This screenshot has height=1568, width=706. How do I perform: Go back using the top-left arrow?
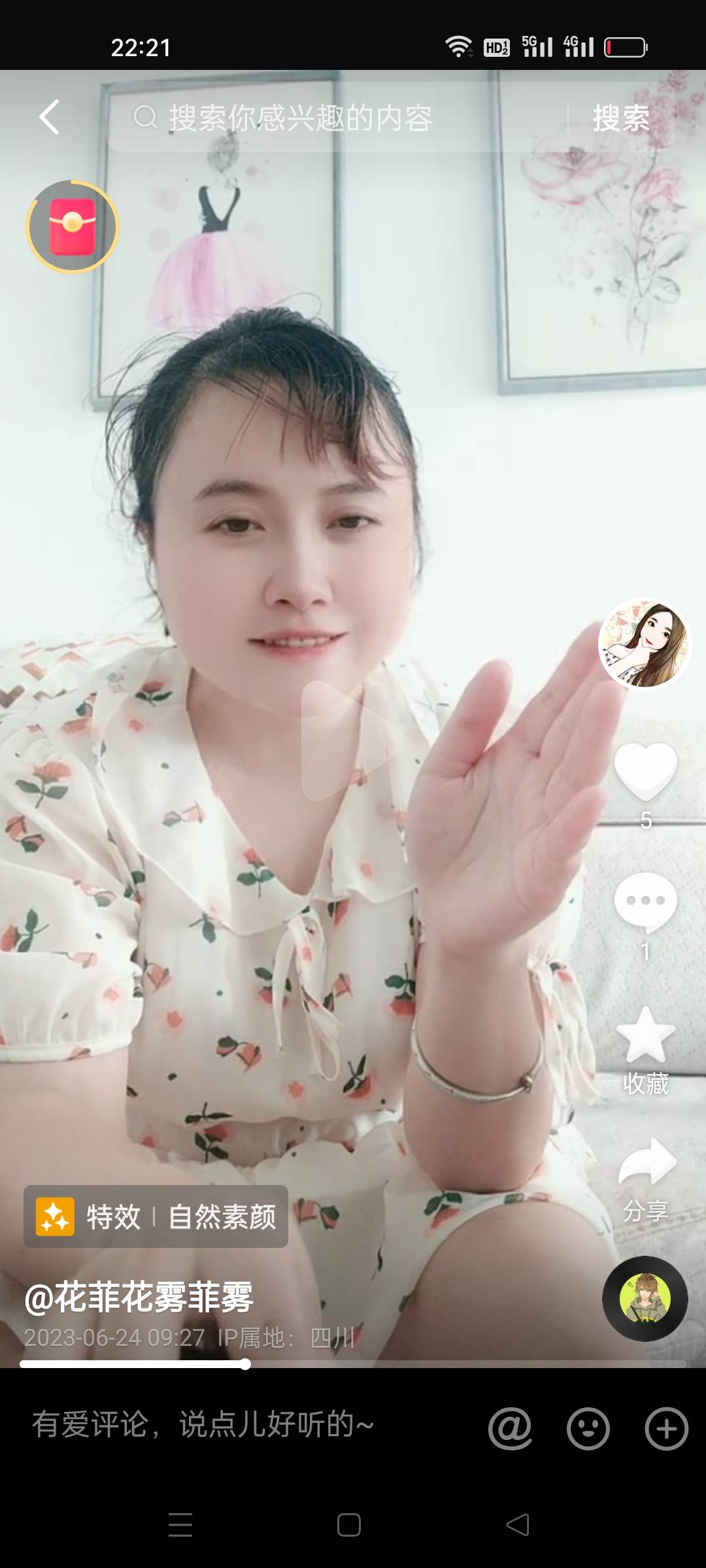[50, 118]
